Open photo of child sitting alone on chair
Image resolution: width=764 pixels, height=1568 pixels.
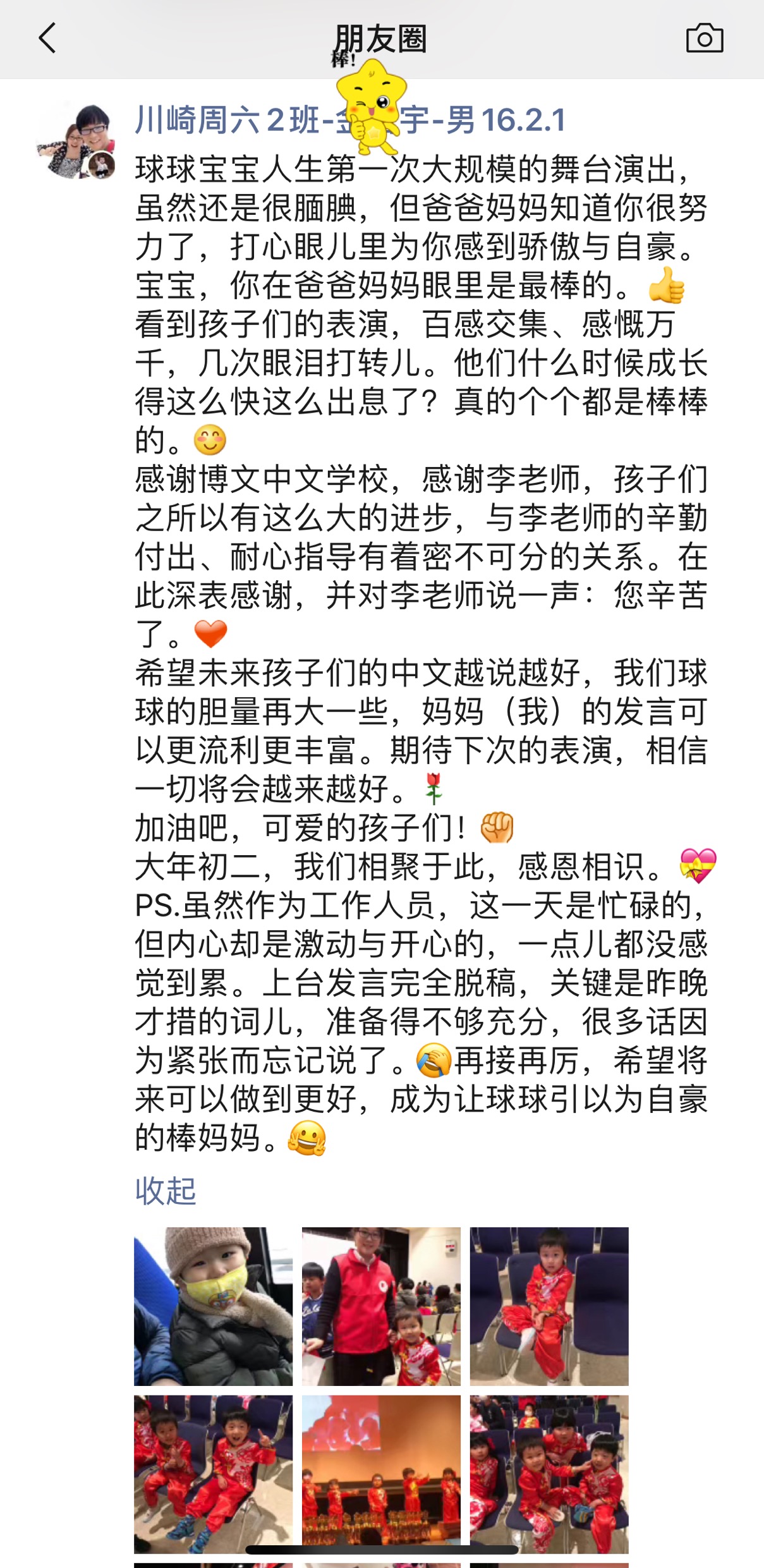point(549,1306)
